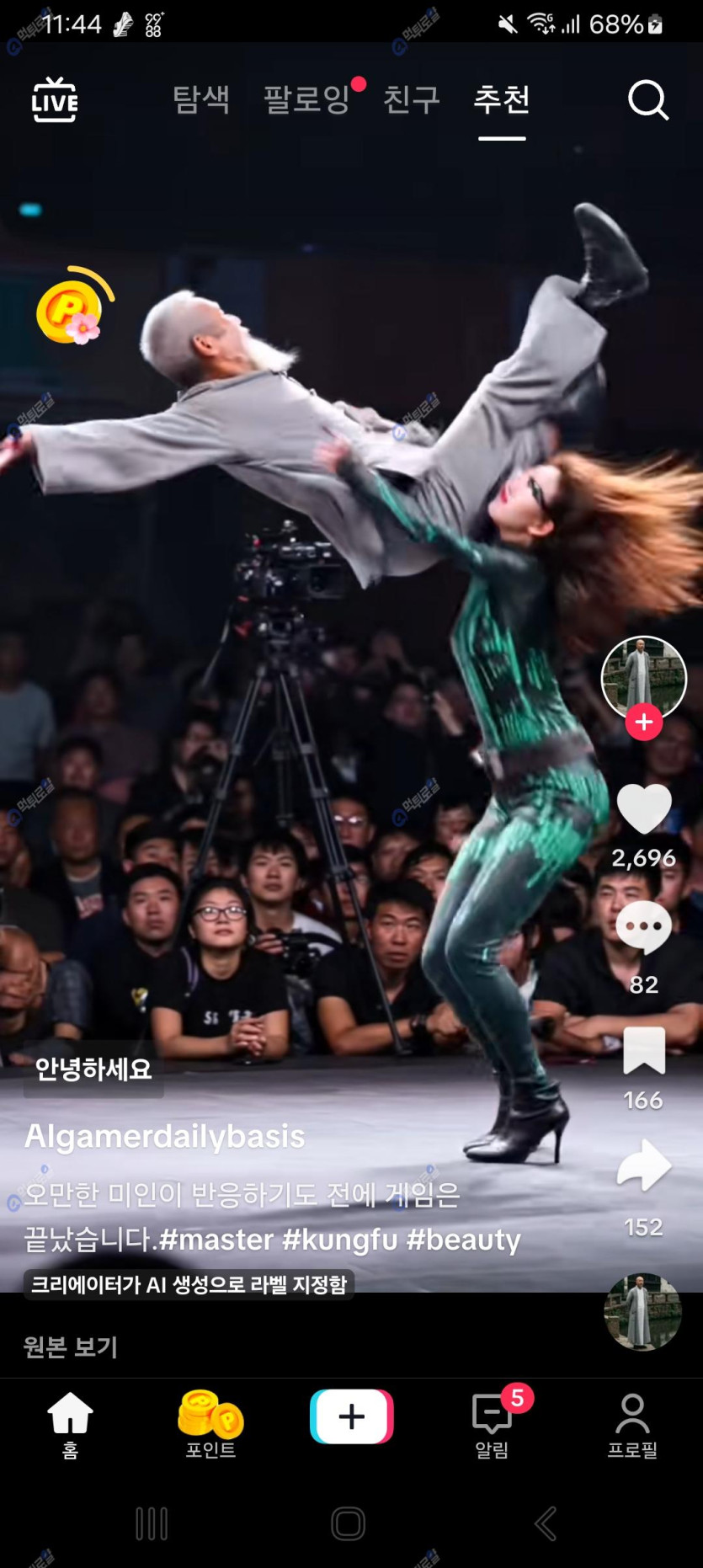The height and width of the screenshot is (1568, 703).
Task: Switch to the 팔로잉 tab
Action: (x=306, y=100)
